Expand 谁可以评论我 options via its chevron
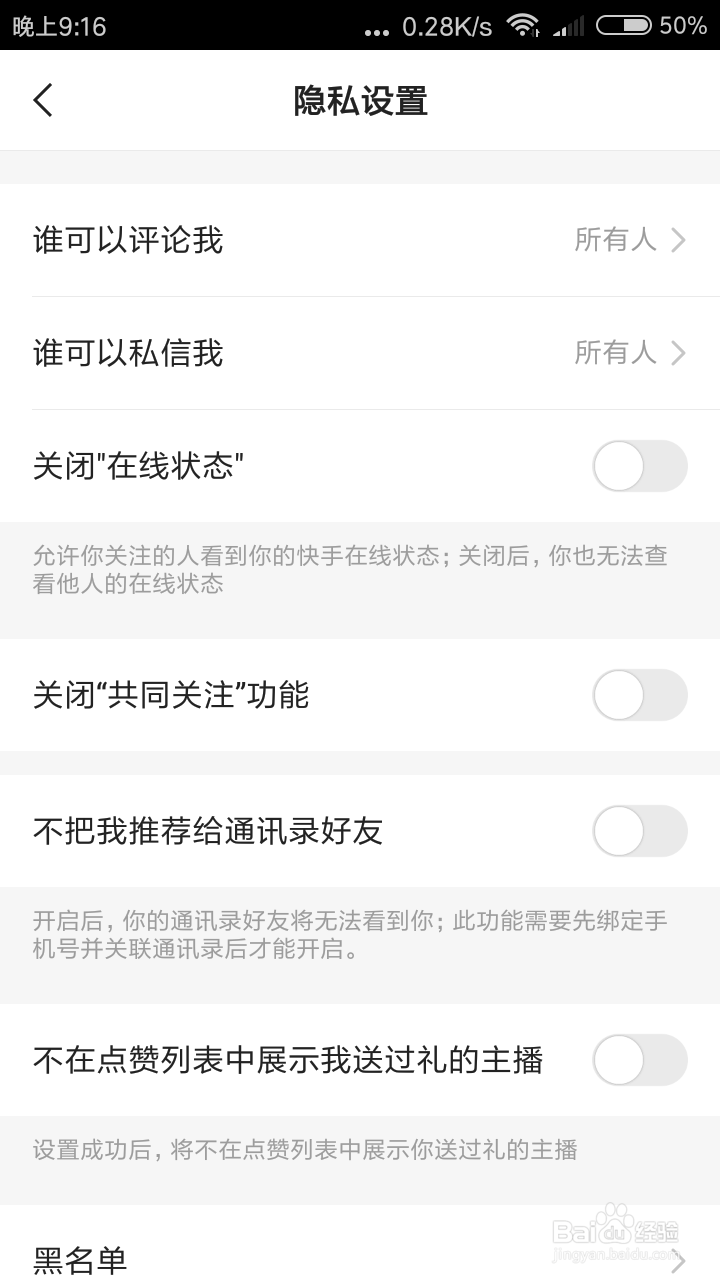720x1280 pixels. [x=676, y=240]
